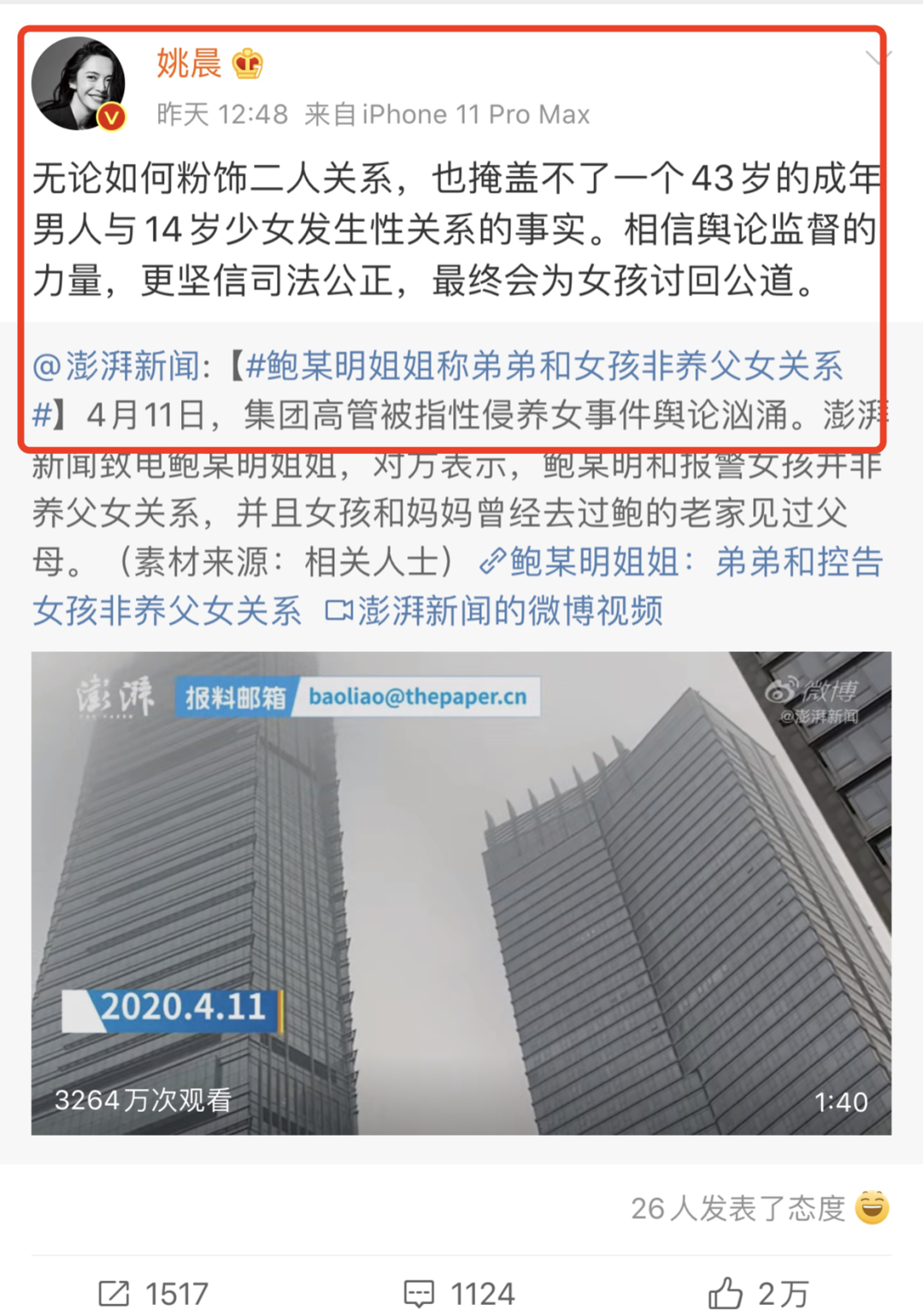Open 姚晨's profile avatar

tap(78, 84)
